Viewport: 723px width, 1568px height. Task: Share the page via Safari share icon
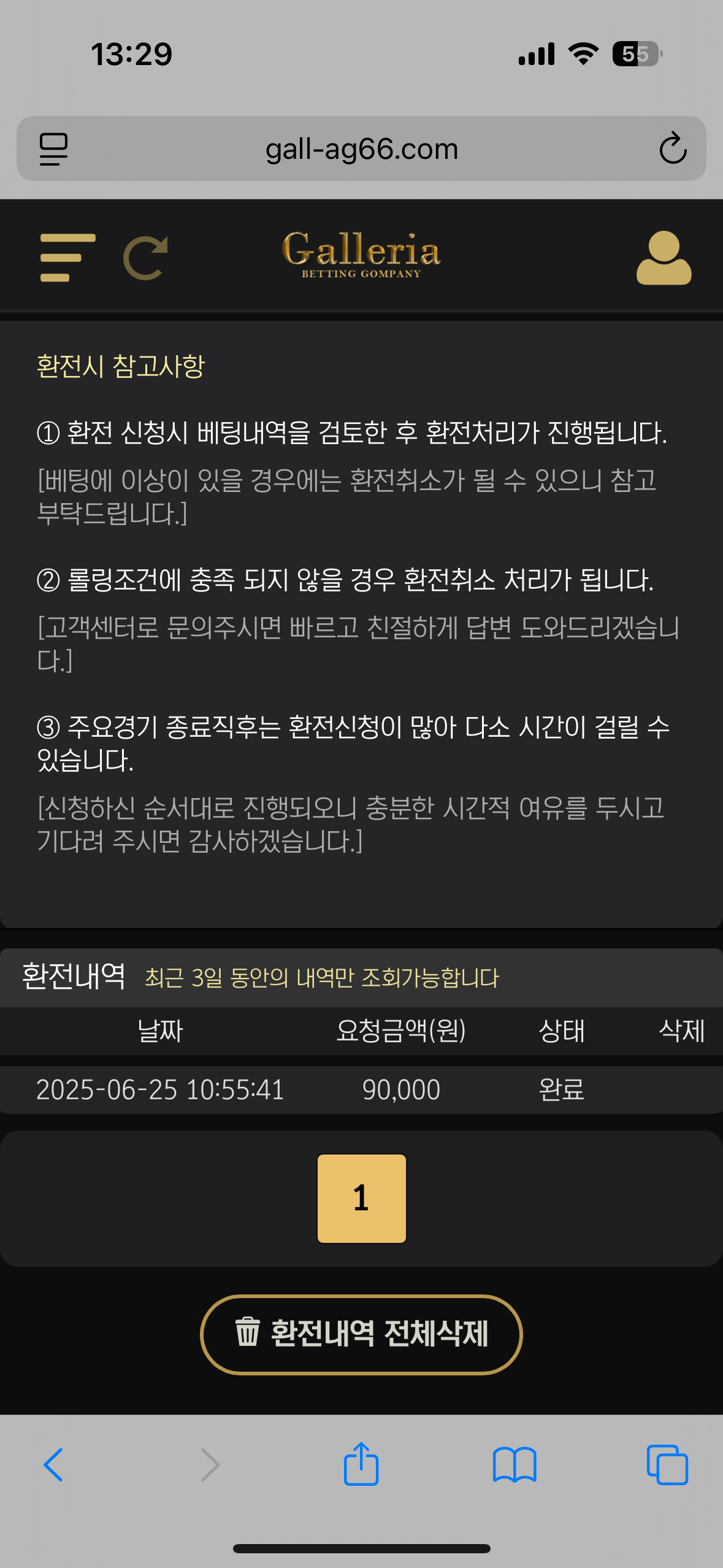click(361, 1464)
